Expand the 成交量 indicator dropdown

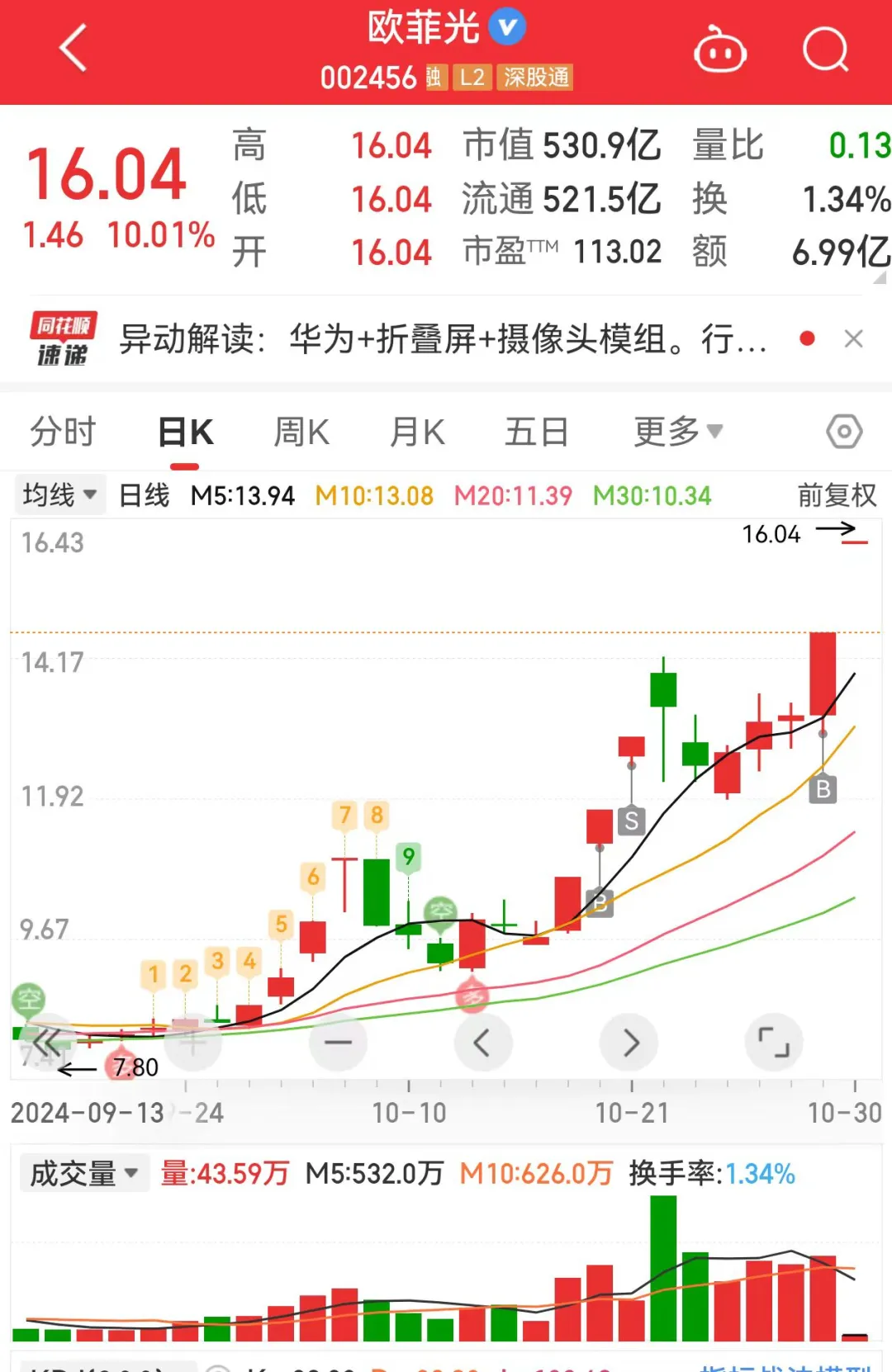coord(83,1173)
